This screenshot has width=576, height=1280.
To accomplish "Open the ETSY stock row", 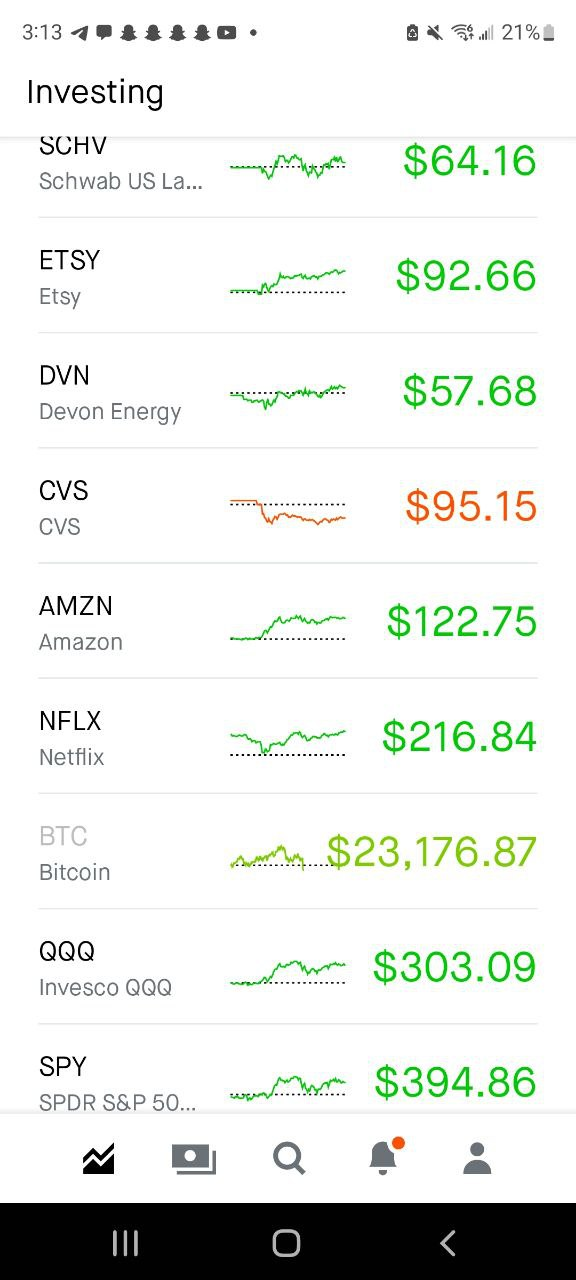I will click(288, 275).
